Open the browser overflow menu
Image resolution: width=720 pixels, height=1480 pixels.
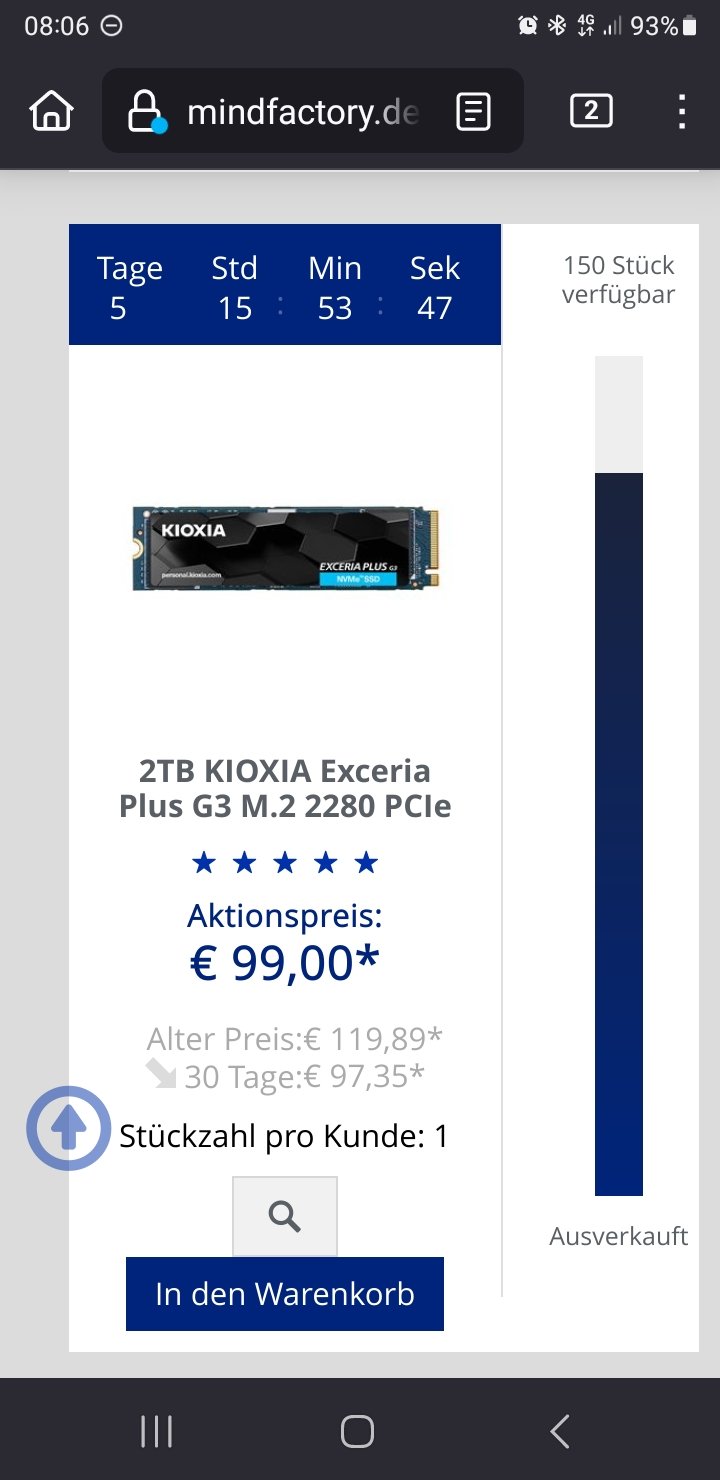click(x=681, y=112)
